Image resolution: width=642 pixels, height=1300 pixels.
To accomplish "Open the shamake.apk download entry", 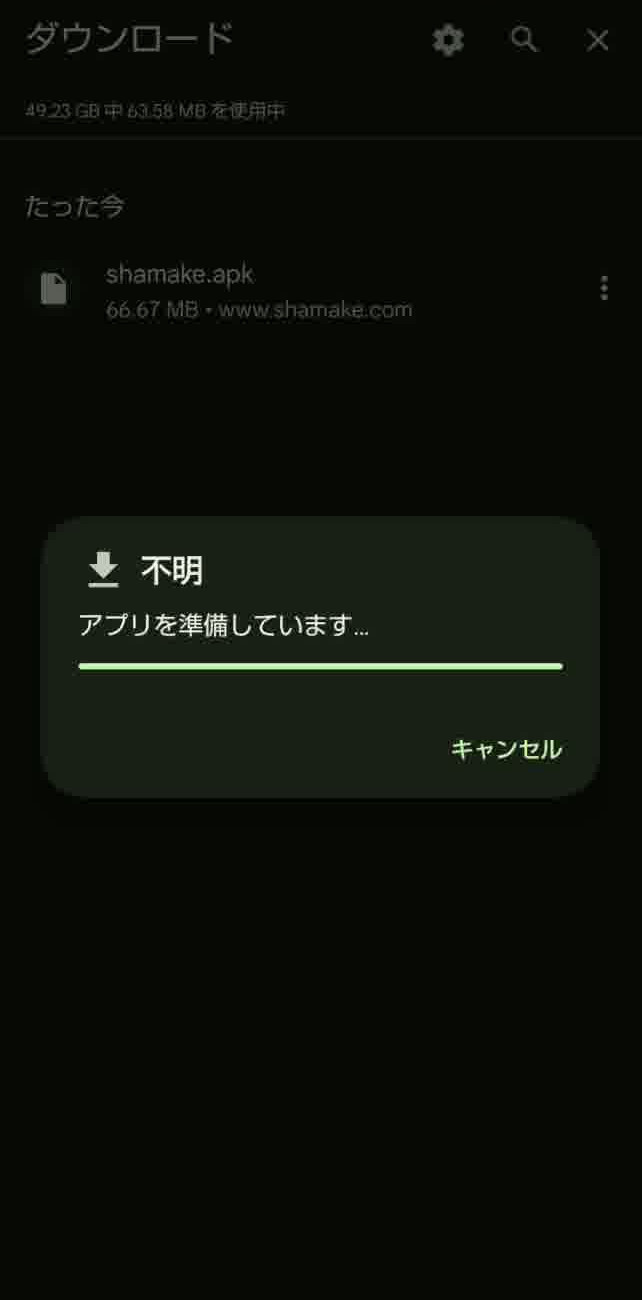I will pos(258,290).
